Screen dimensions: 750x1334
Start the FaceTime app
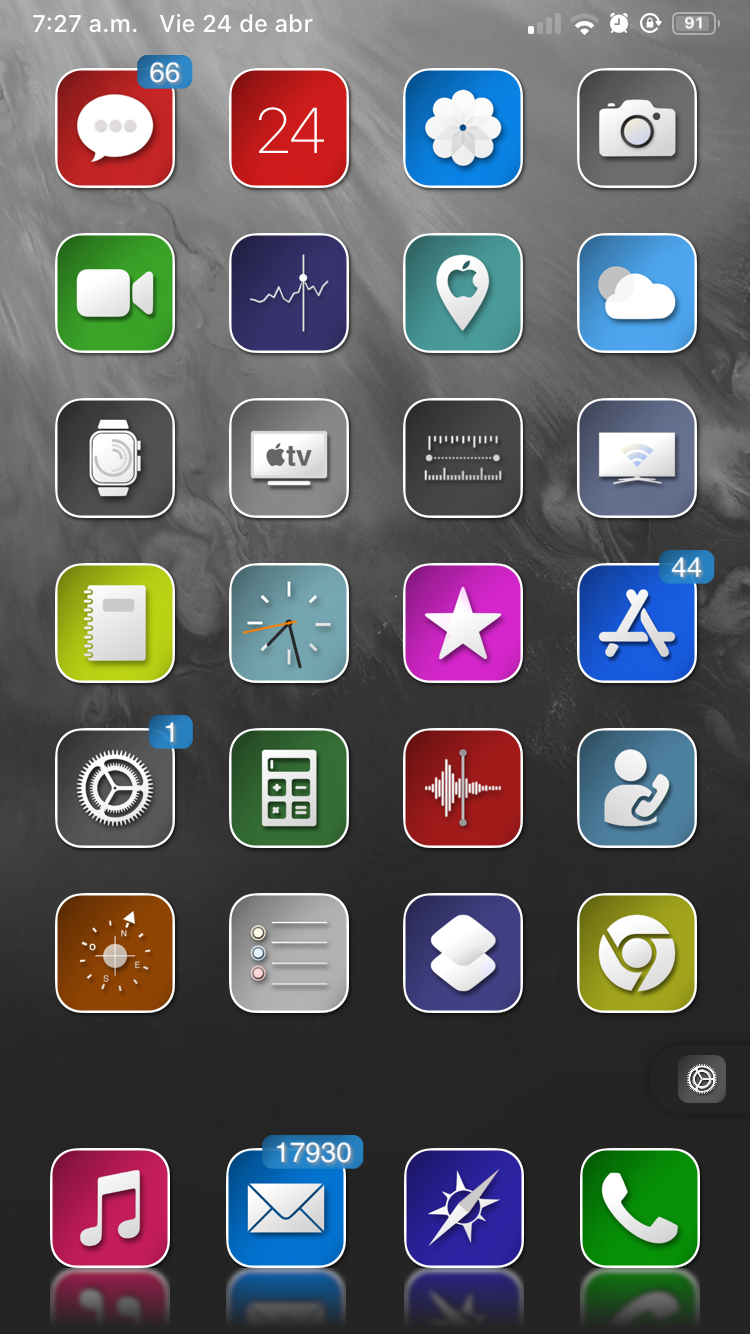pos(115,293)
